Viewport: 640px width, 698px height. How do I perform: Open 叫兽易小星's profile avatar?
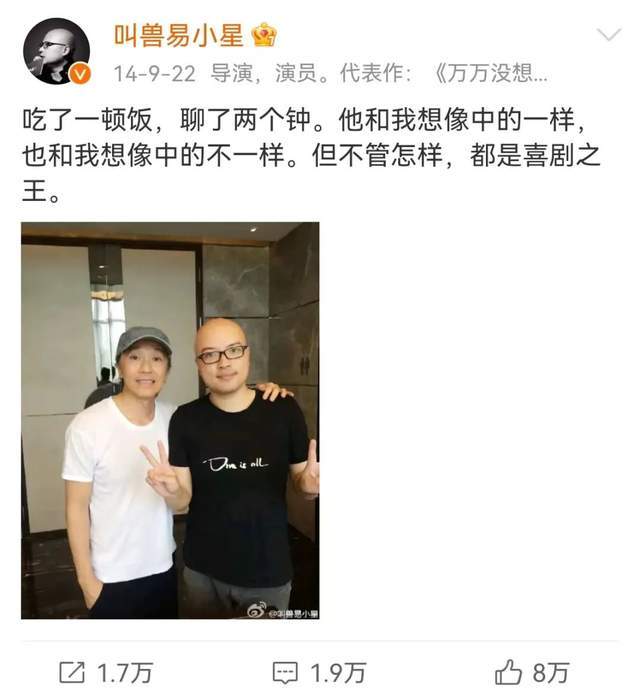56,52
